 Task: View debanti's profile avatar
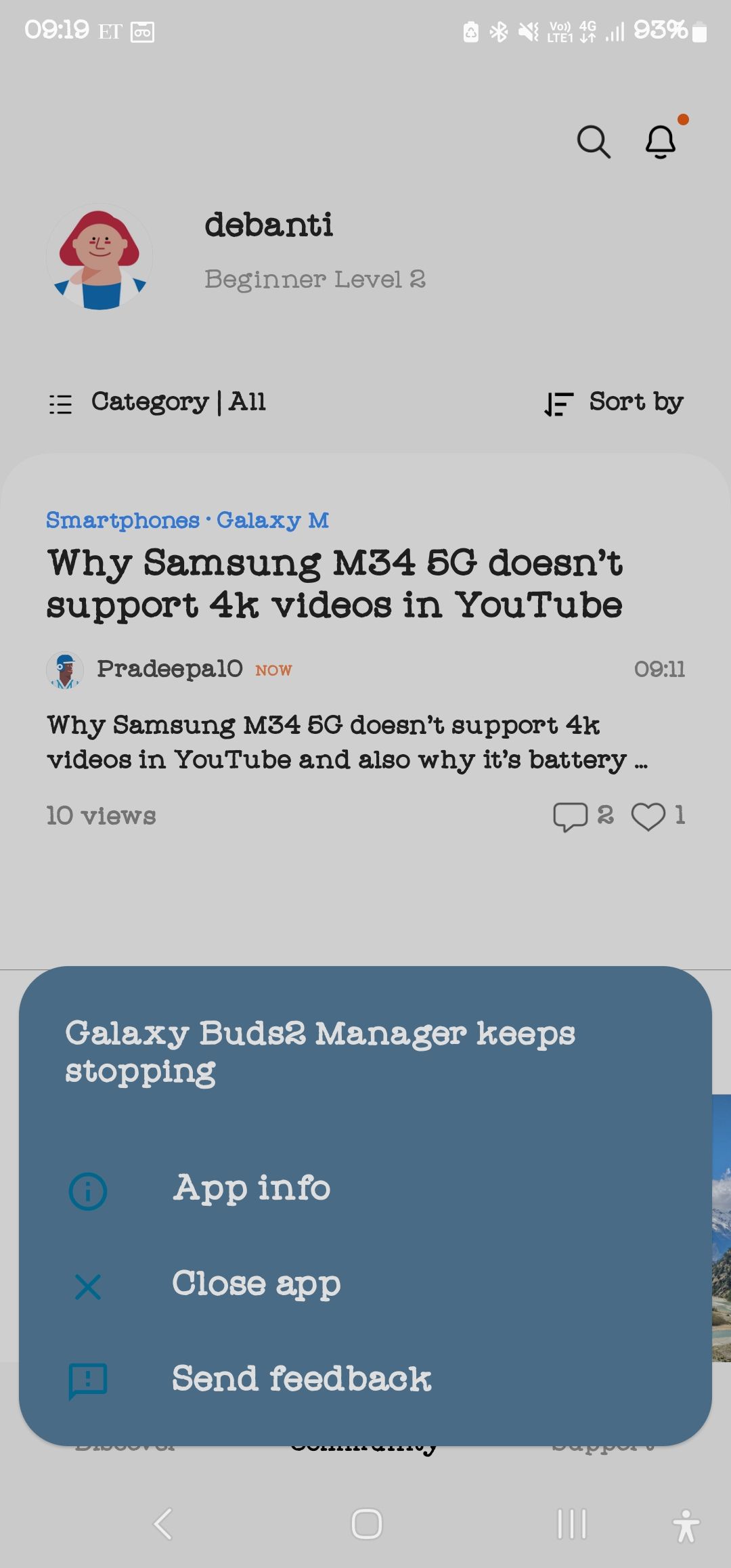pos(99,257)
